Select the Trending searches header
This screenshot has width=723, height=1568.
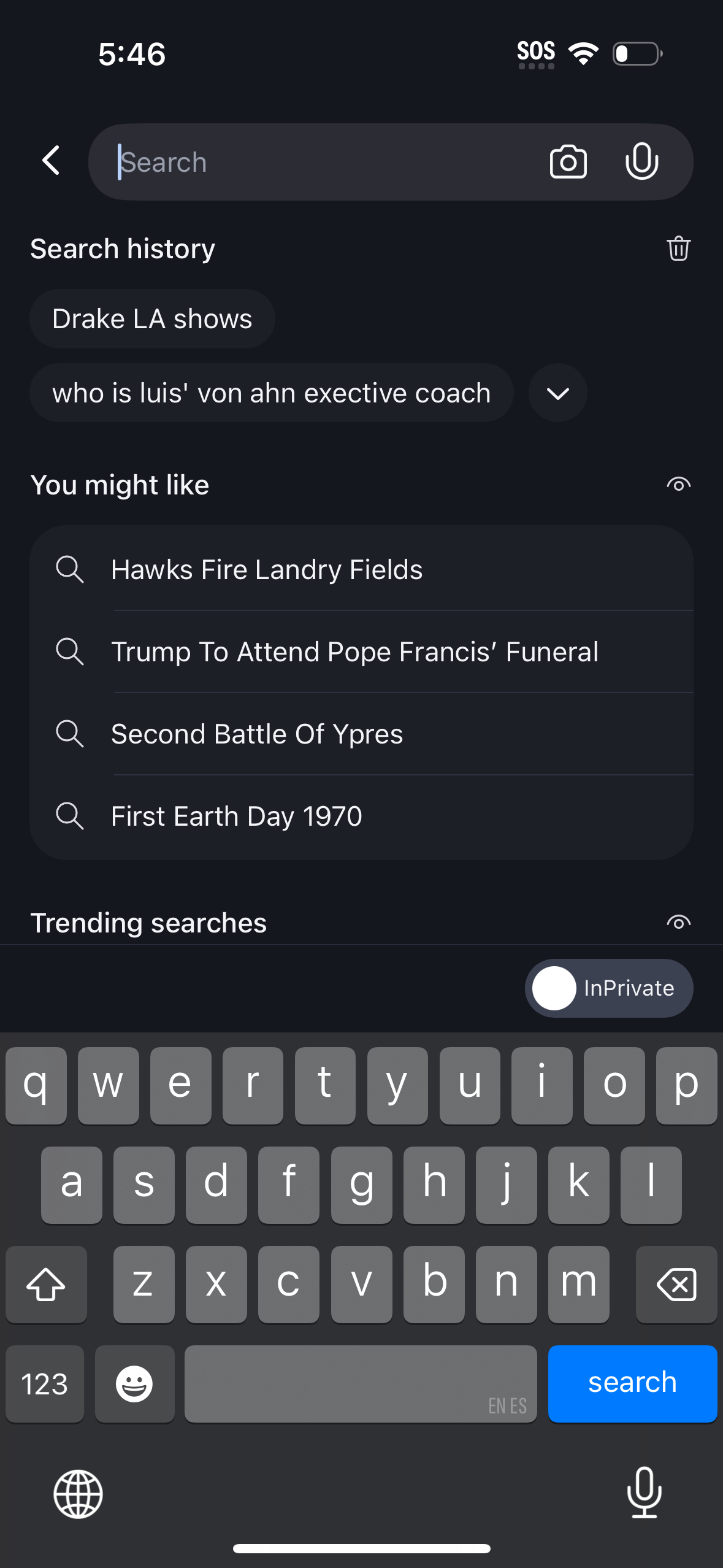click(149, 922)
